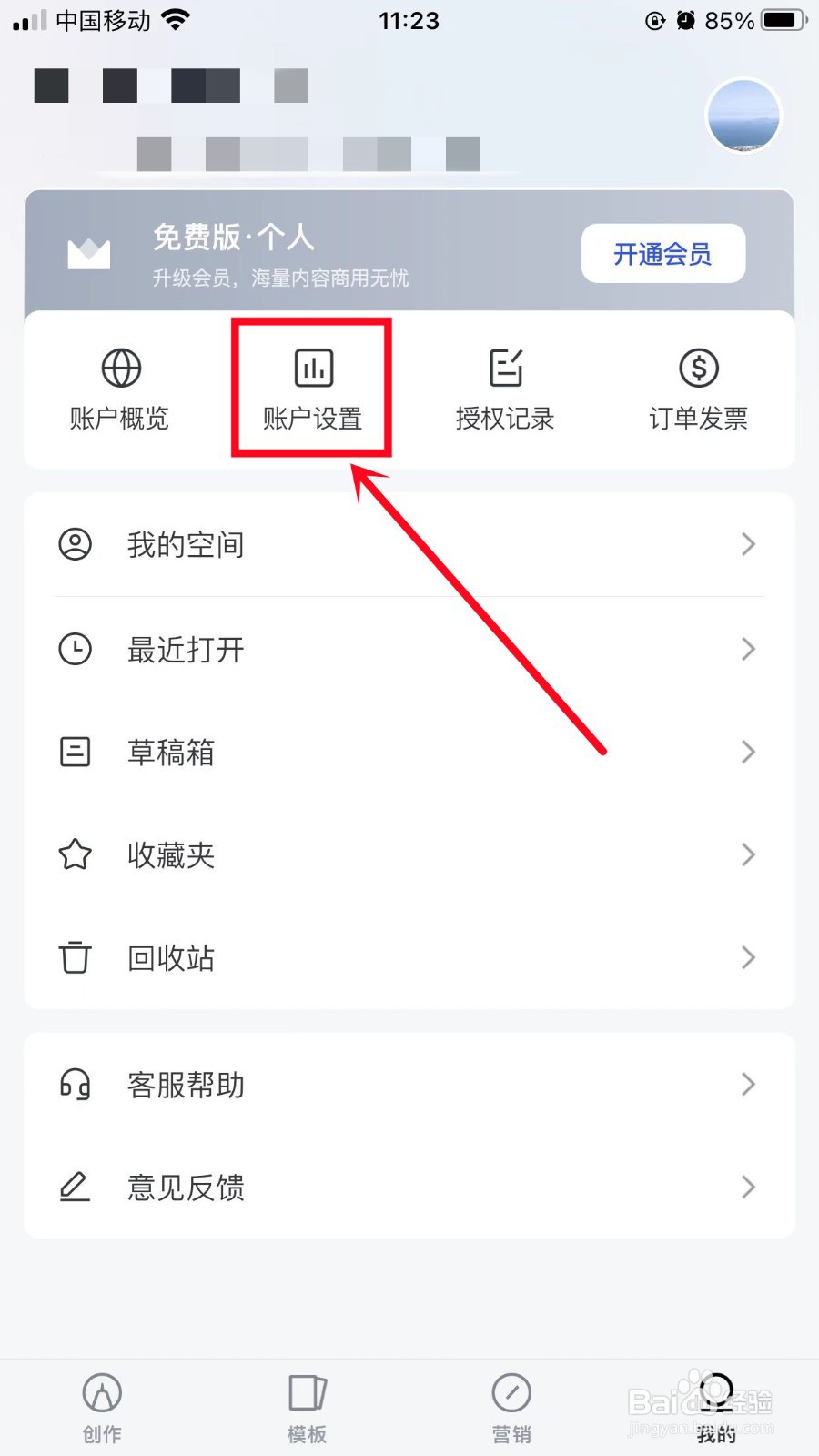Open 客服帮助 customer service headset icon
Image resolution: width=819 pixels, height=1456 pixels.
[x=76, y=1084]
